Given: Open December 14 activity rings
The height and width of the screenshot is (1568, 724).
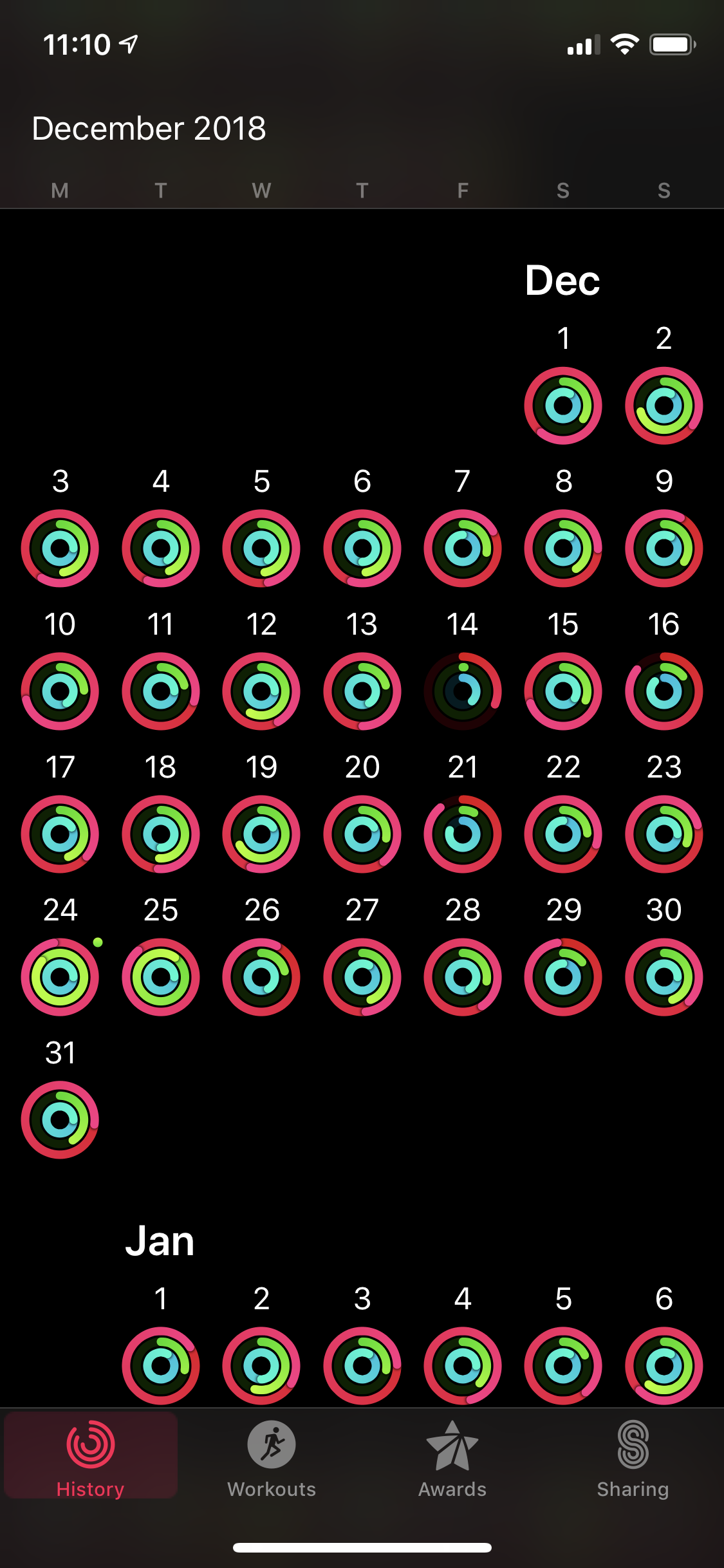Looking at the screenshot, I should (x=463, y=691).
